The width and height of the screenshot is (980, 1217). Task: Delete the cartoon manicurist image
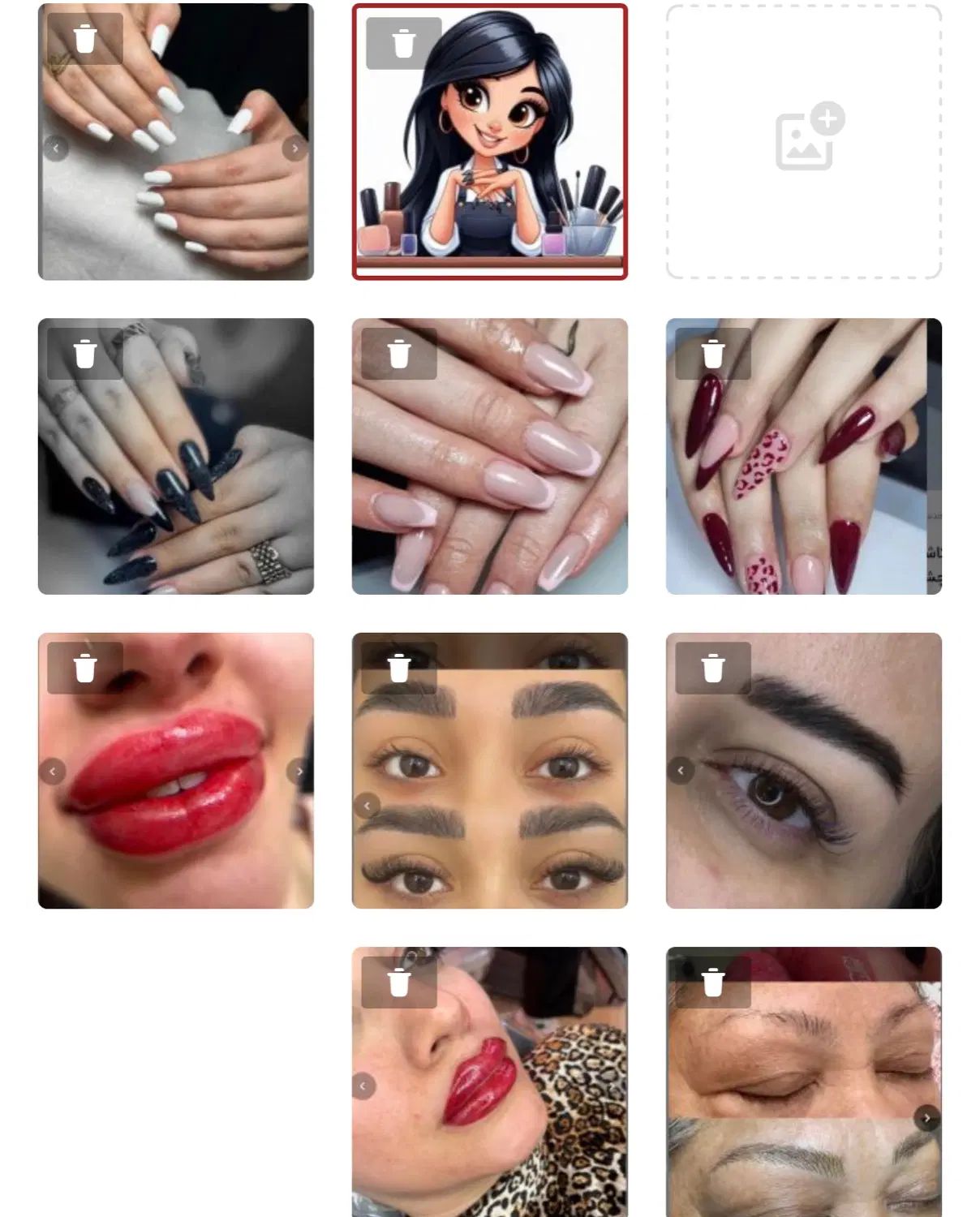403,43
